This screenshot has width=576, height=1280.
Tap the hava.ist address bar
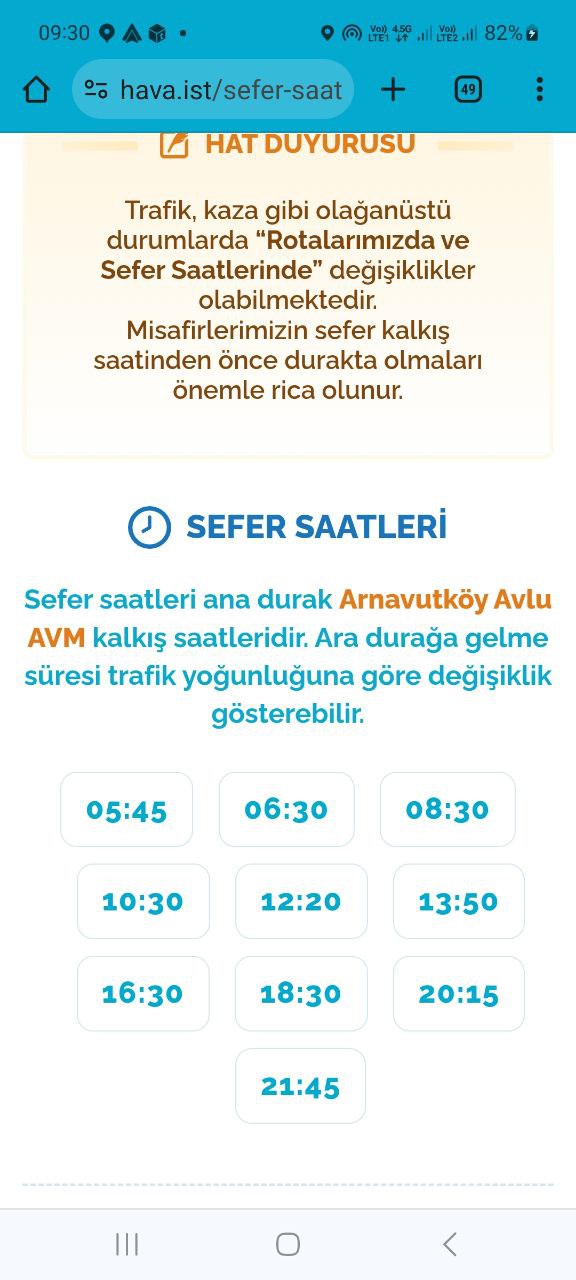(213, 90)
